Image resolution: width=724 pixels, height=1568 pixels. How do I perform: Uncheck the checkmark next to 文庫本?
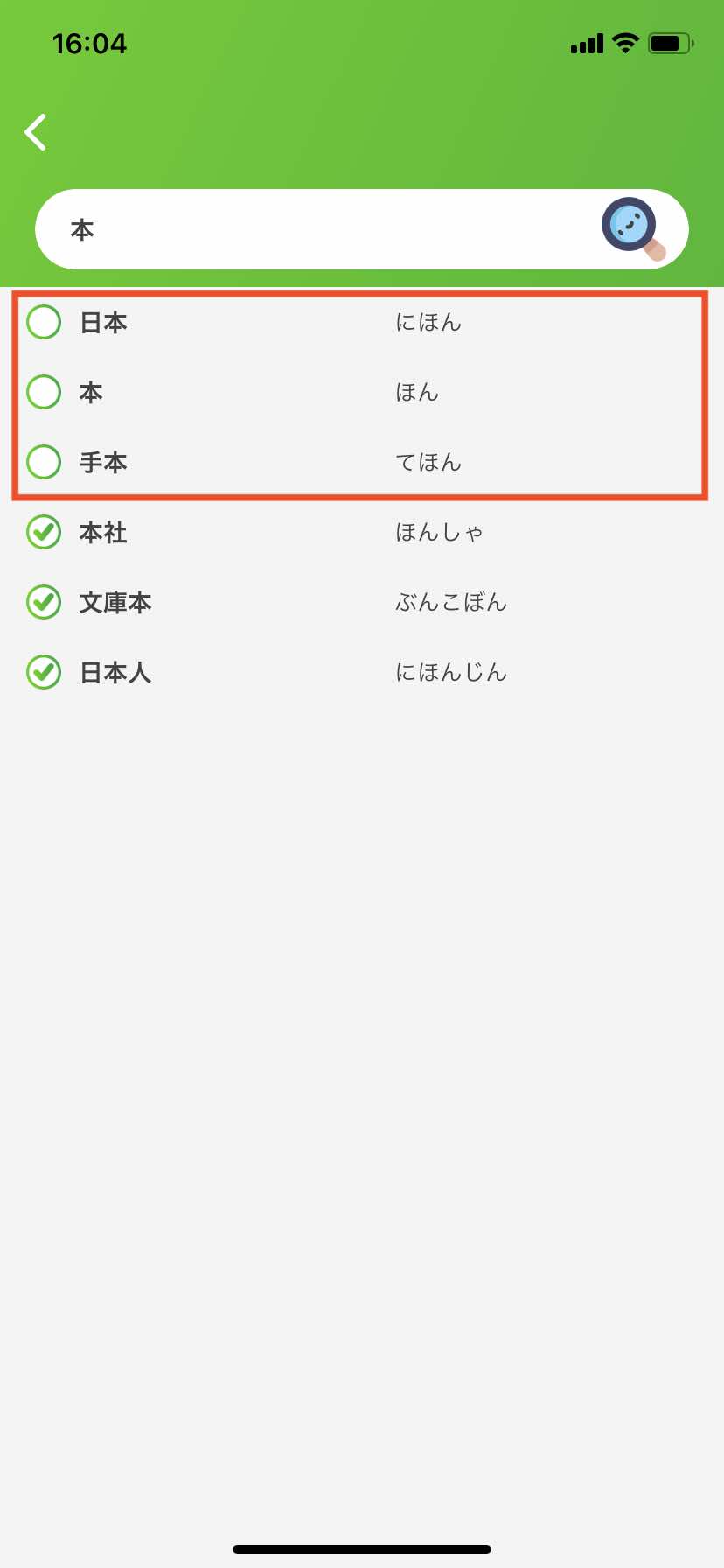pos(44,602)
